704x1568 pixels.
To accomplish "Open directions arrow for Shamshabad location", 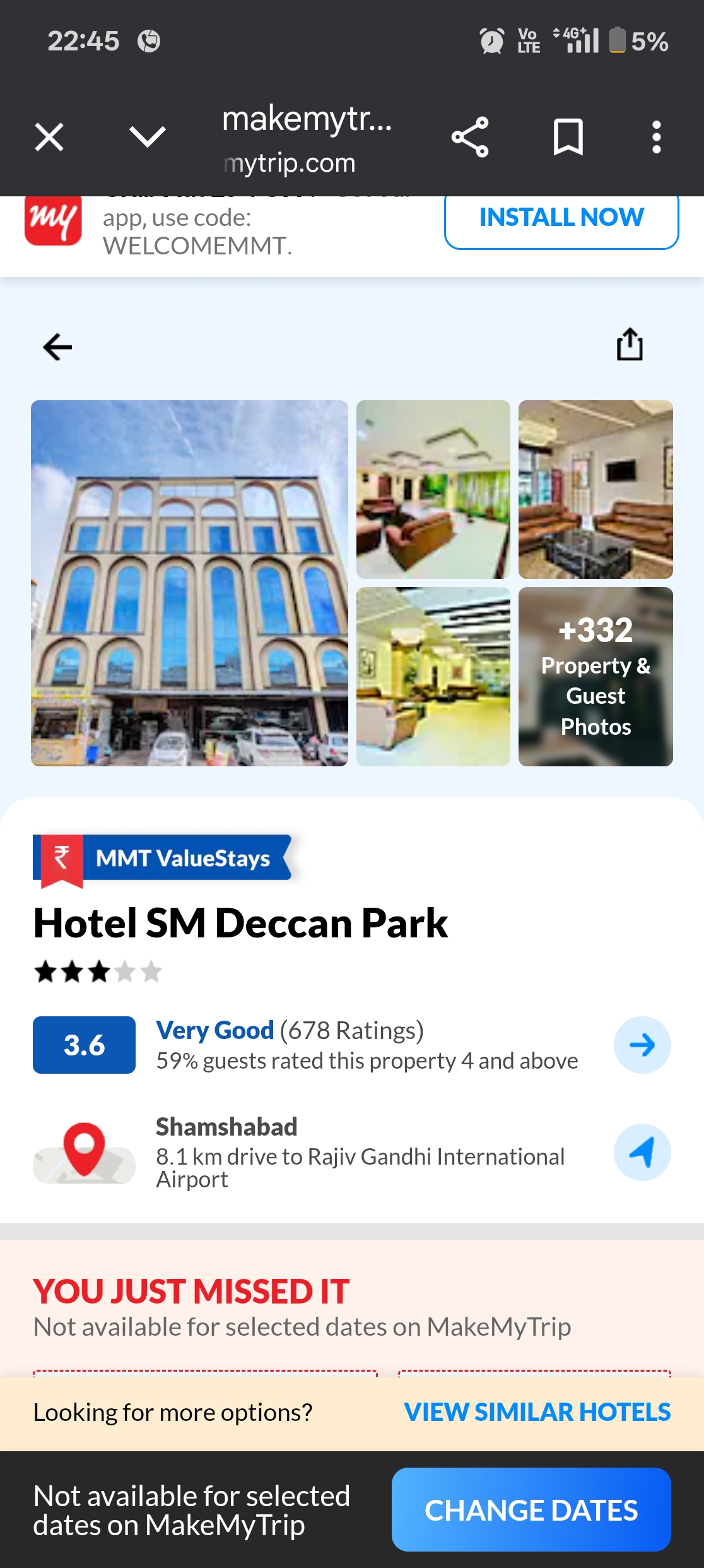I will tap(642, 1152).
